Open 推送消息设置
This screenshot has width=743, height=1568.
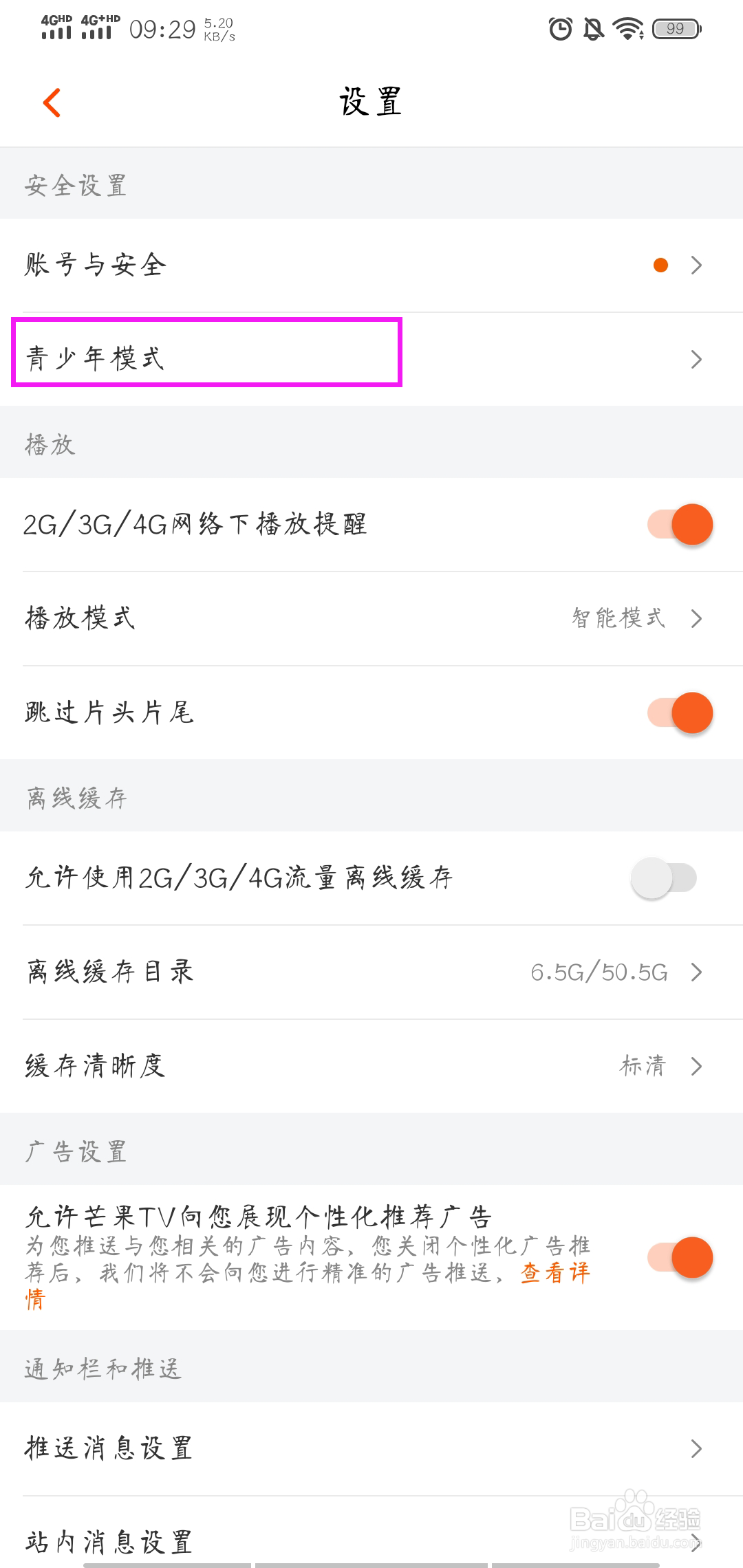(371, 1448)
